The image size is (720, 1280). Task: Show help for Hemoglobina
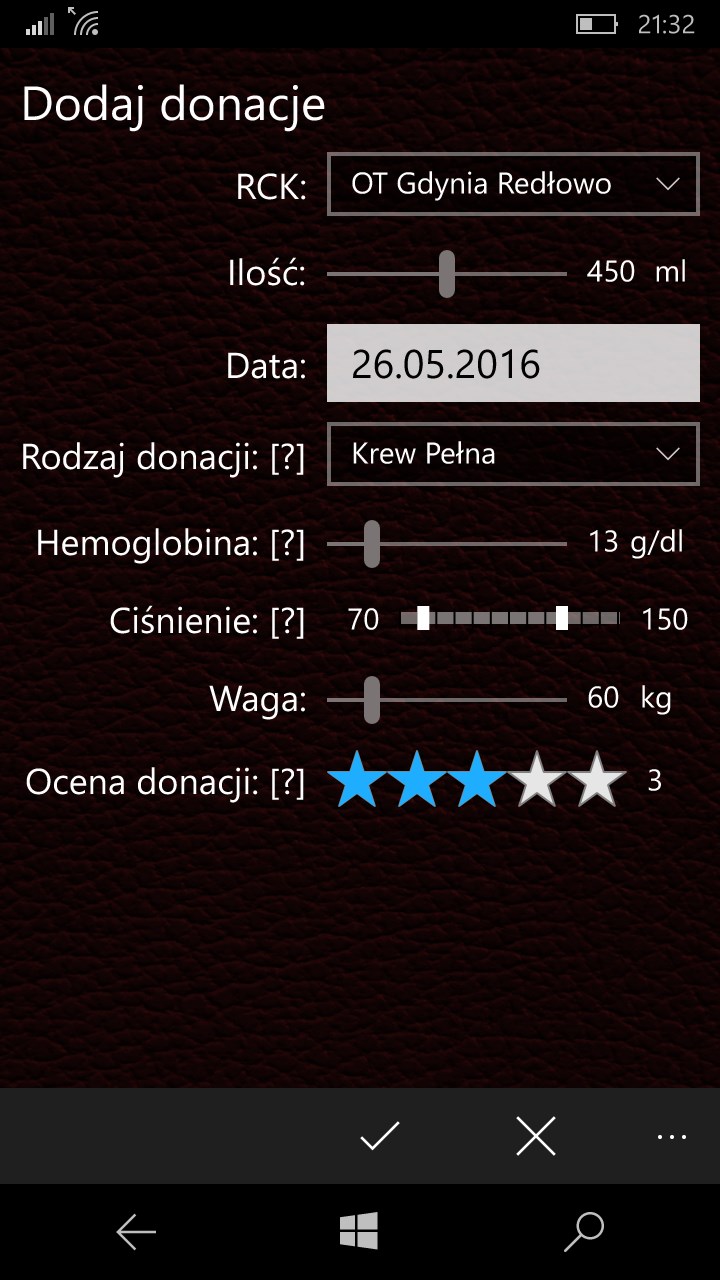click(287, 544)
